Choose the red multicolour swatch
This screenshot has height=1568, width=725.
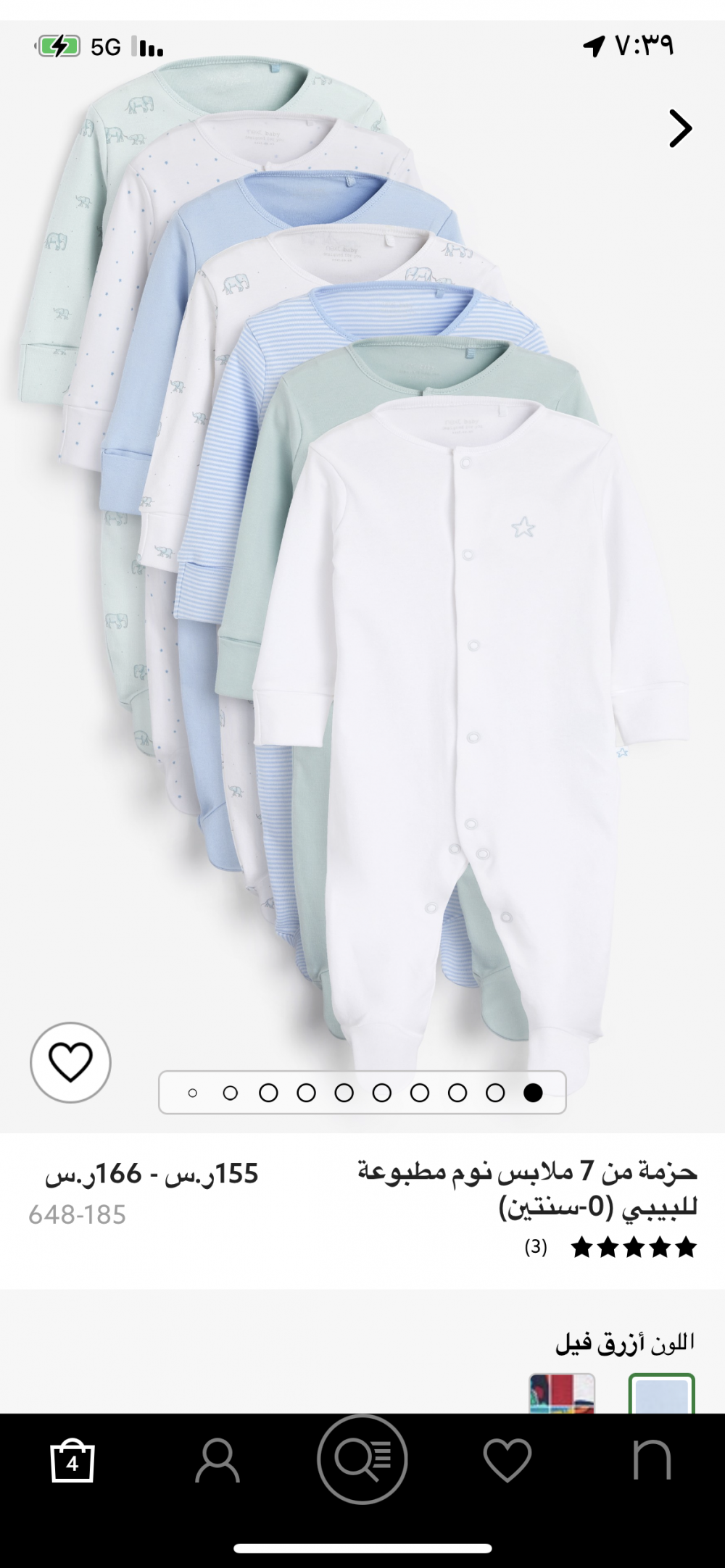562,1395
